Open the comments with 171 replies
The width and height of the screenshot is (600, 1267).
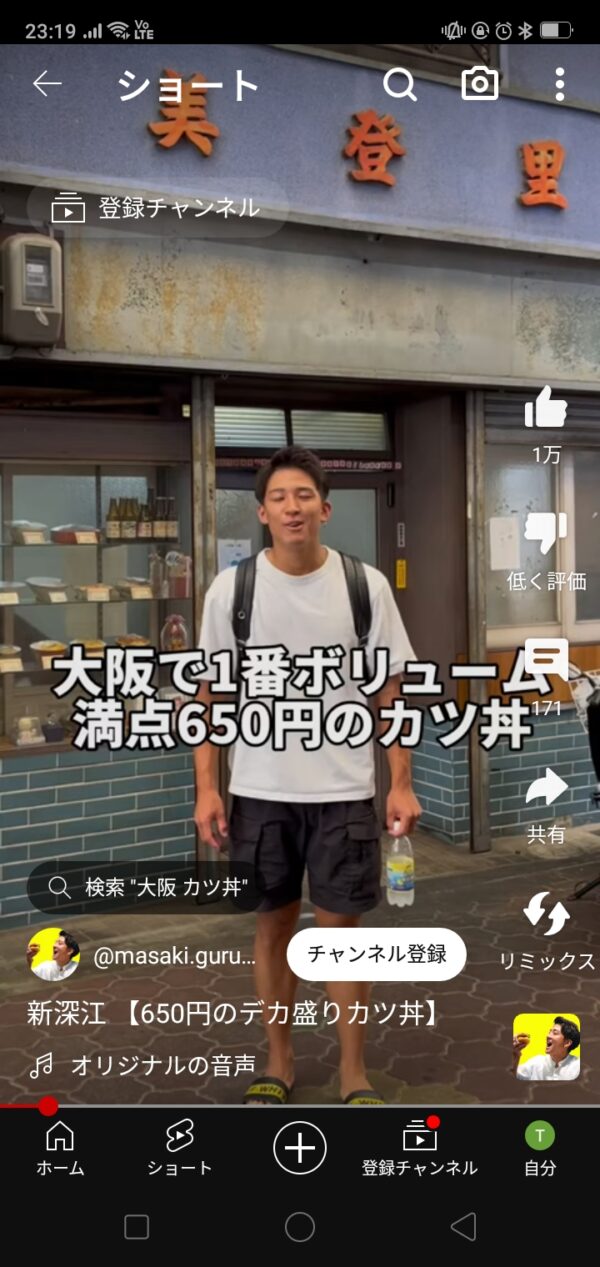click(546, 661)
